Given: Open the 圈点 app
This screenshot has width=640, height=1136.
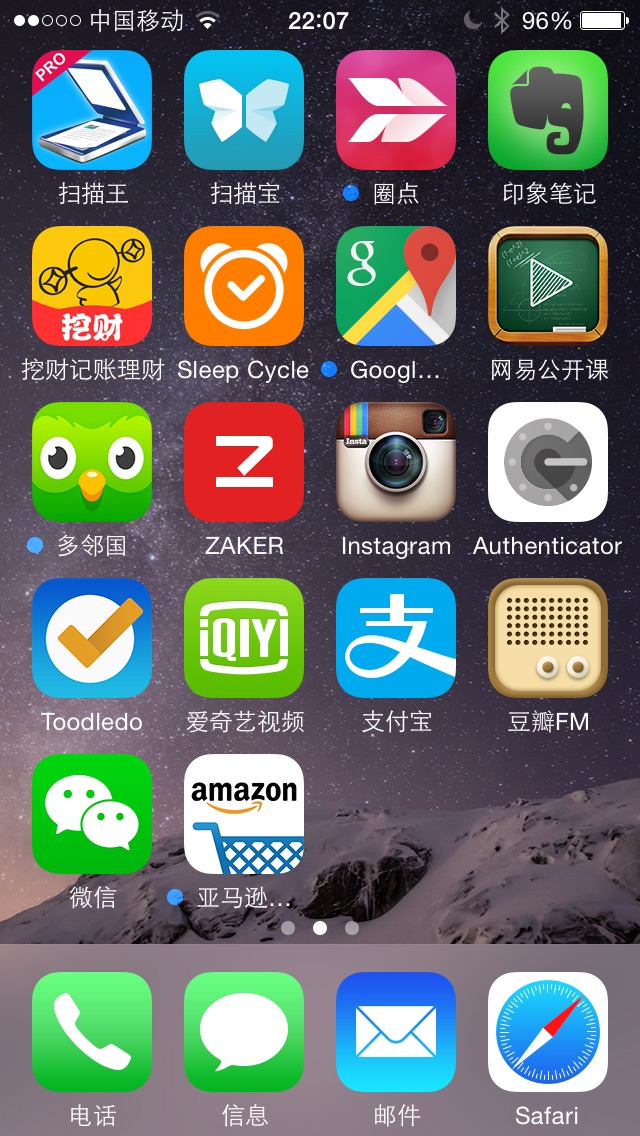Looking at the screenshot, I should [396, 110].
